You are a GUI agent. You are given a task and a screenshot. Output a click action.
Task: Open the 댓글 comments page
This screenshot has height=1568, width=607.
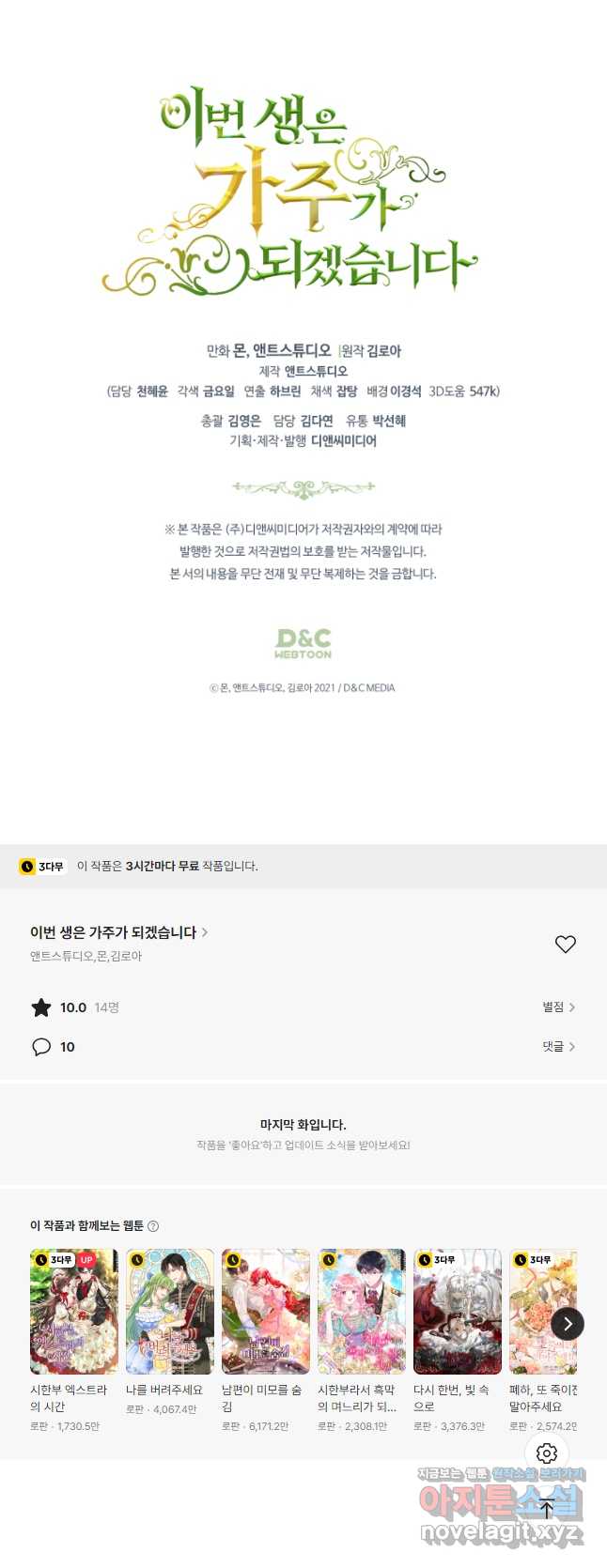pyautogui.click(x=558, y=1046)
